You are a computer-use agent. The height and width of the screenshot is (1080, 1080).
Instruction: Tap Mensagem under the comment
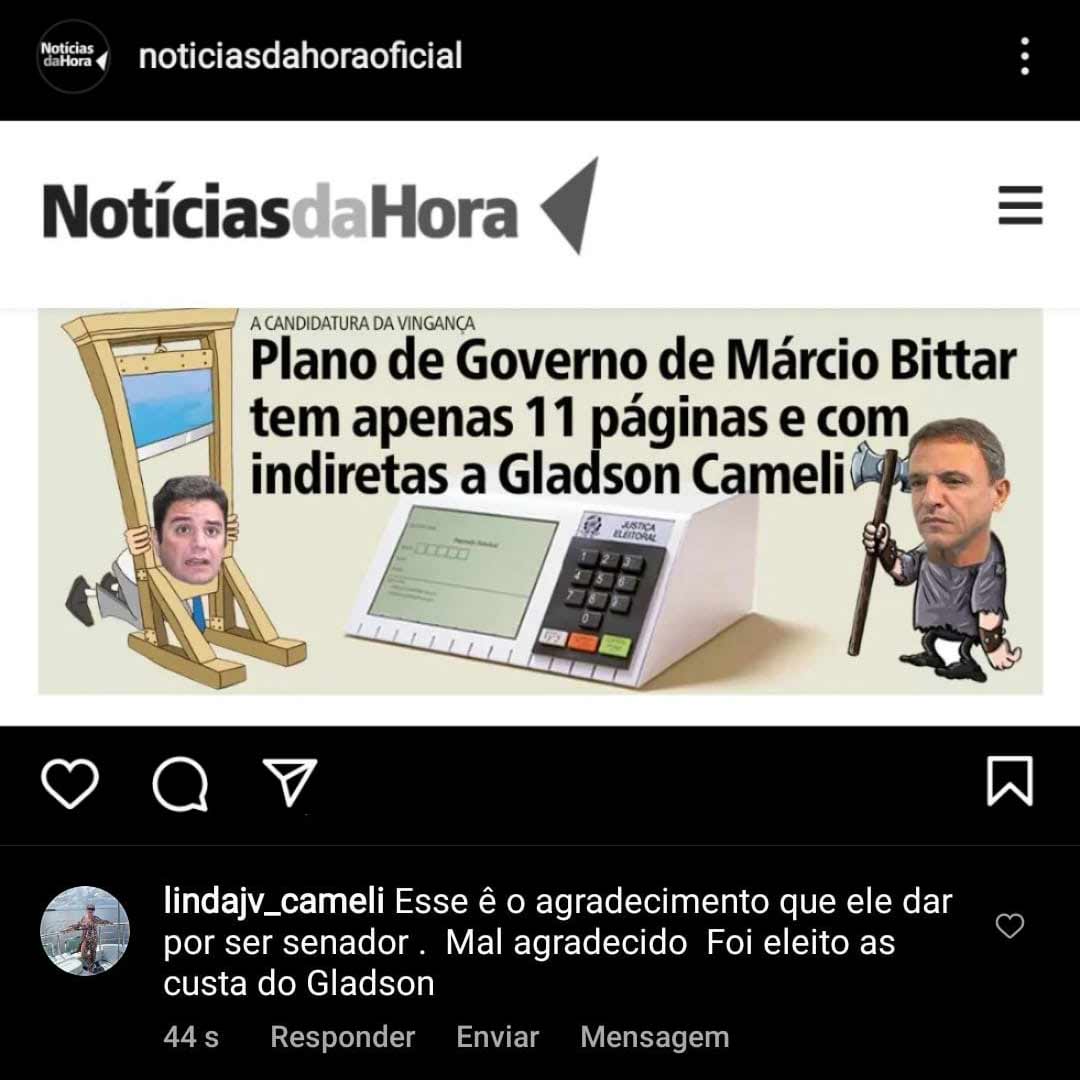[x=654, y=1037]
